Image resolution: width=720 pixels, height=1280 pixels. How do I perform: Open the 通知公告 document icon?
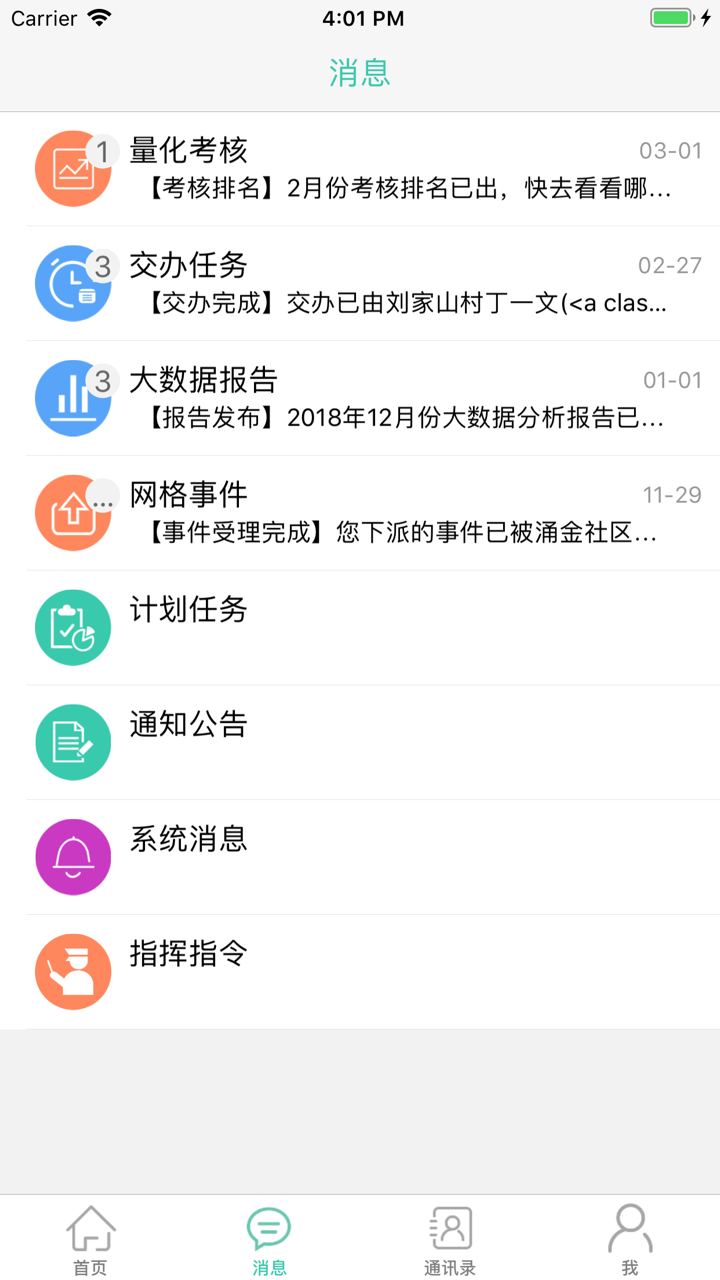[72, 742]
